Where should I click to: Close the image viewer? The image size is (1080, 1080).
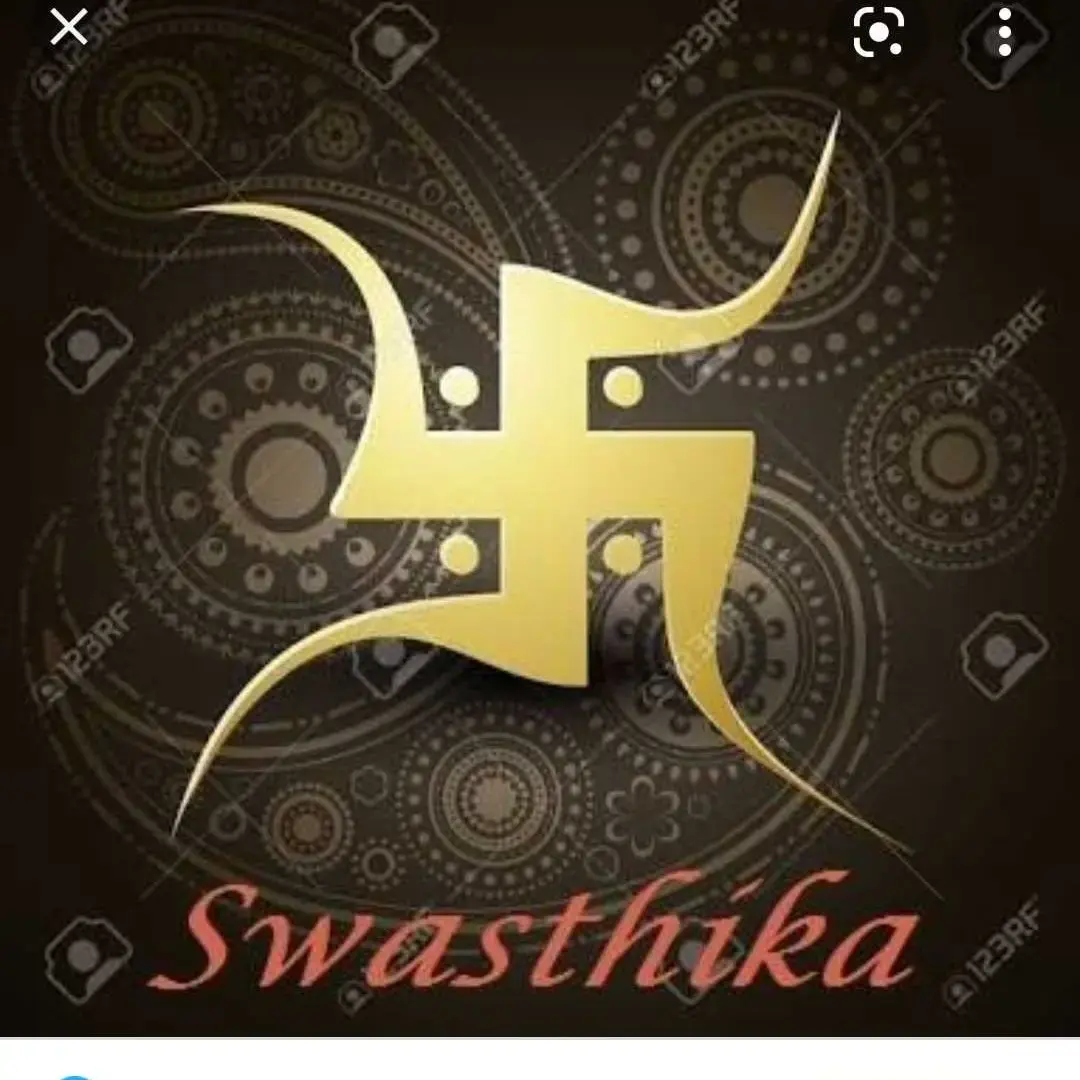69,29
